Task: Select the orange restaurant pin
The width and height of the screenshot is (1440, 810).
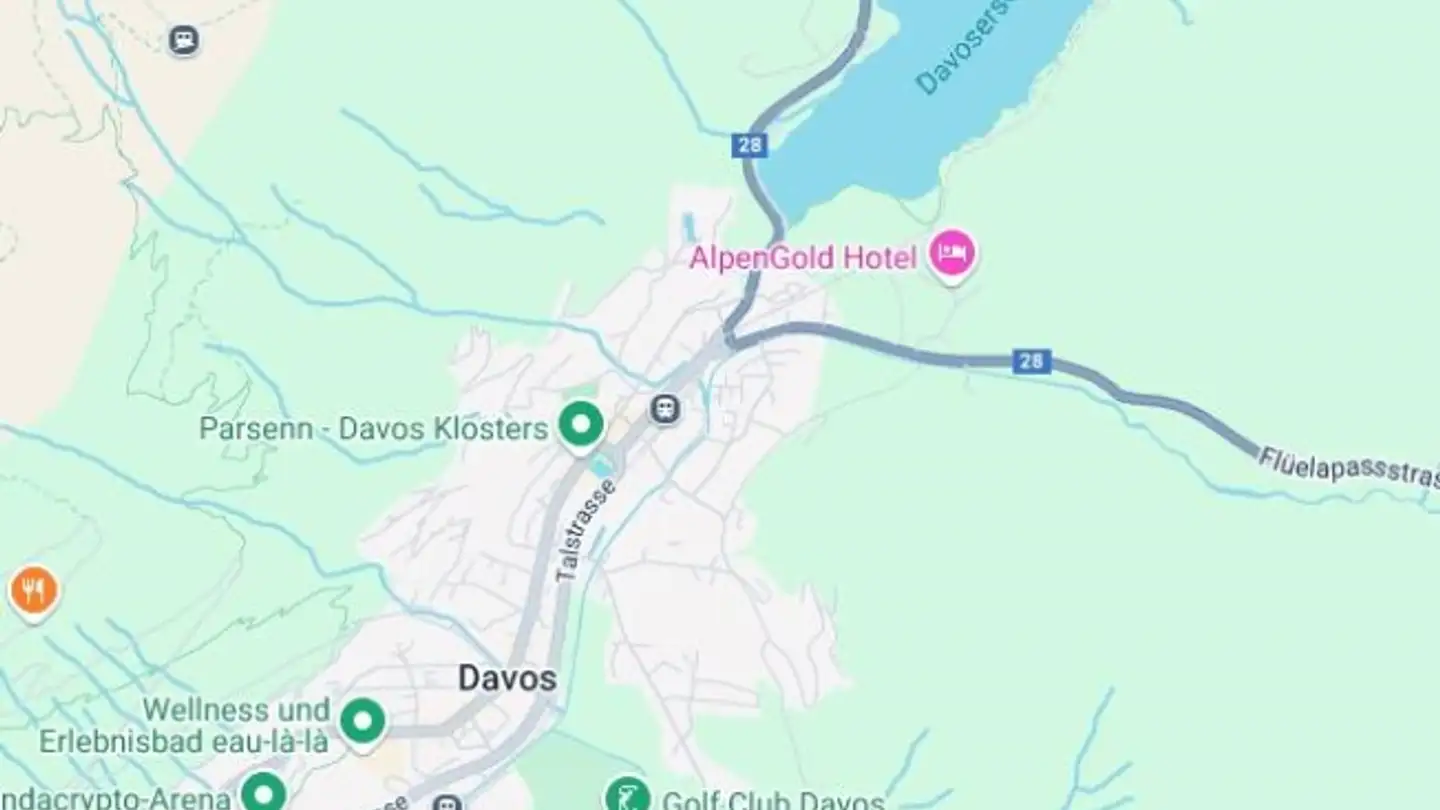Action: coord(34,592)
